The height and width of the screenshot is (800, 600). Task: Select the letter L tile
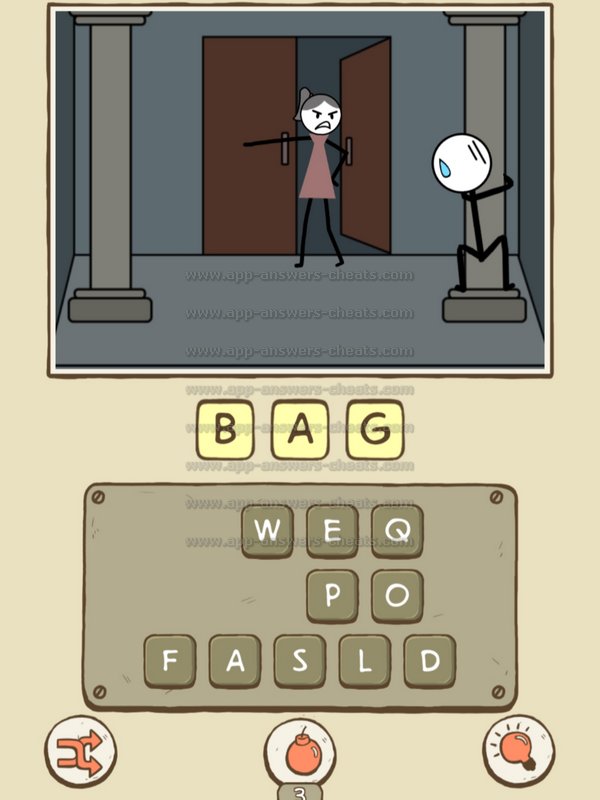[x=365, y=661]
